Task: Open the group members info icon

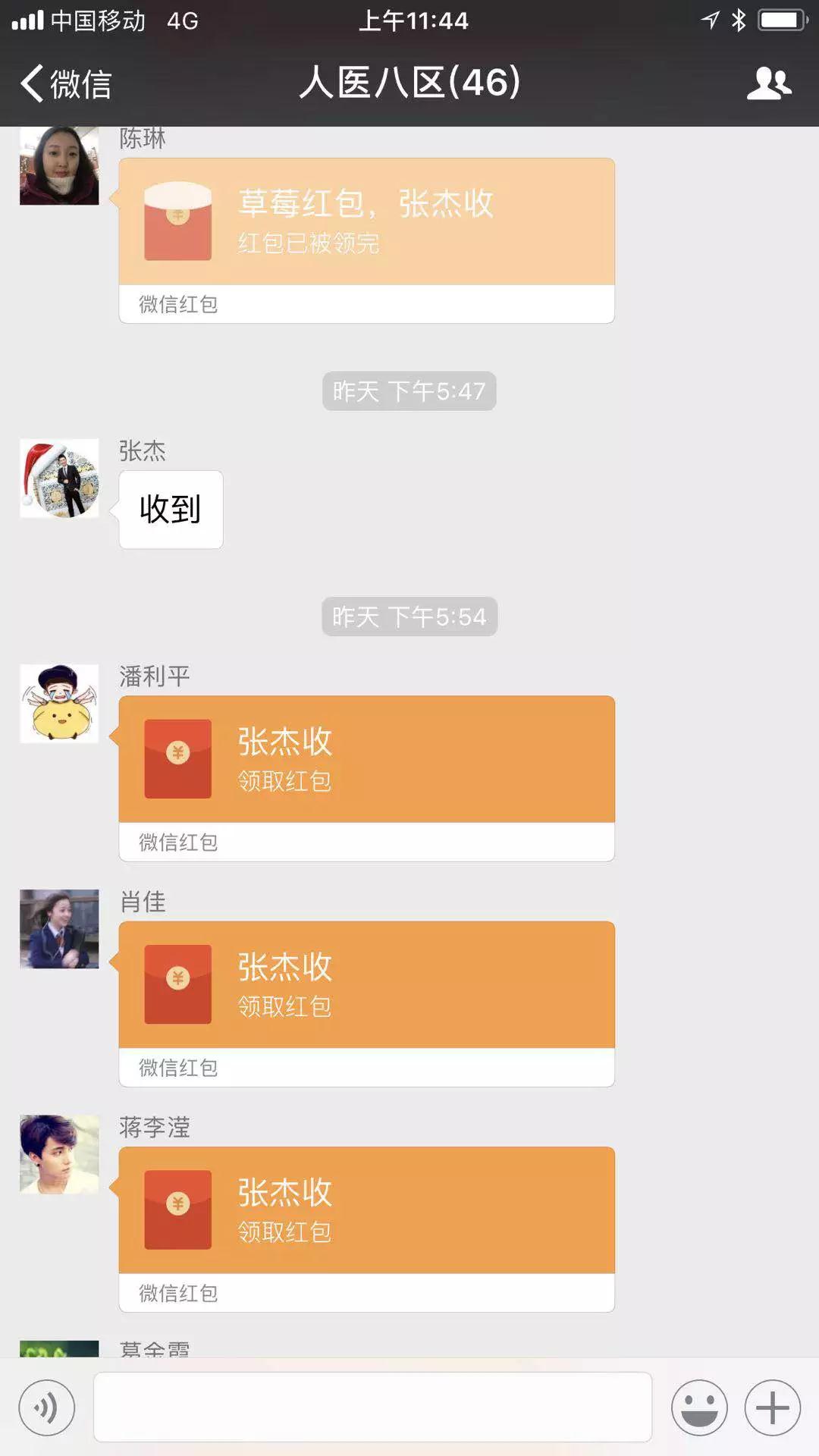Action: (x=769, y=83)
